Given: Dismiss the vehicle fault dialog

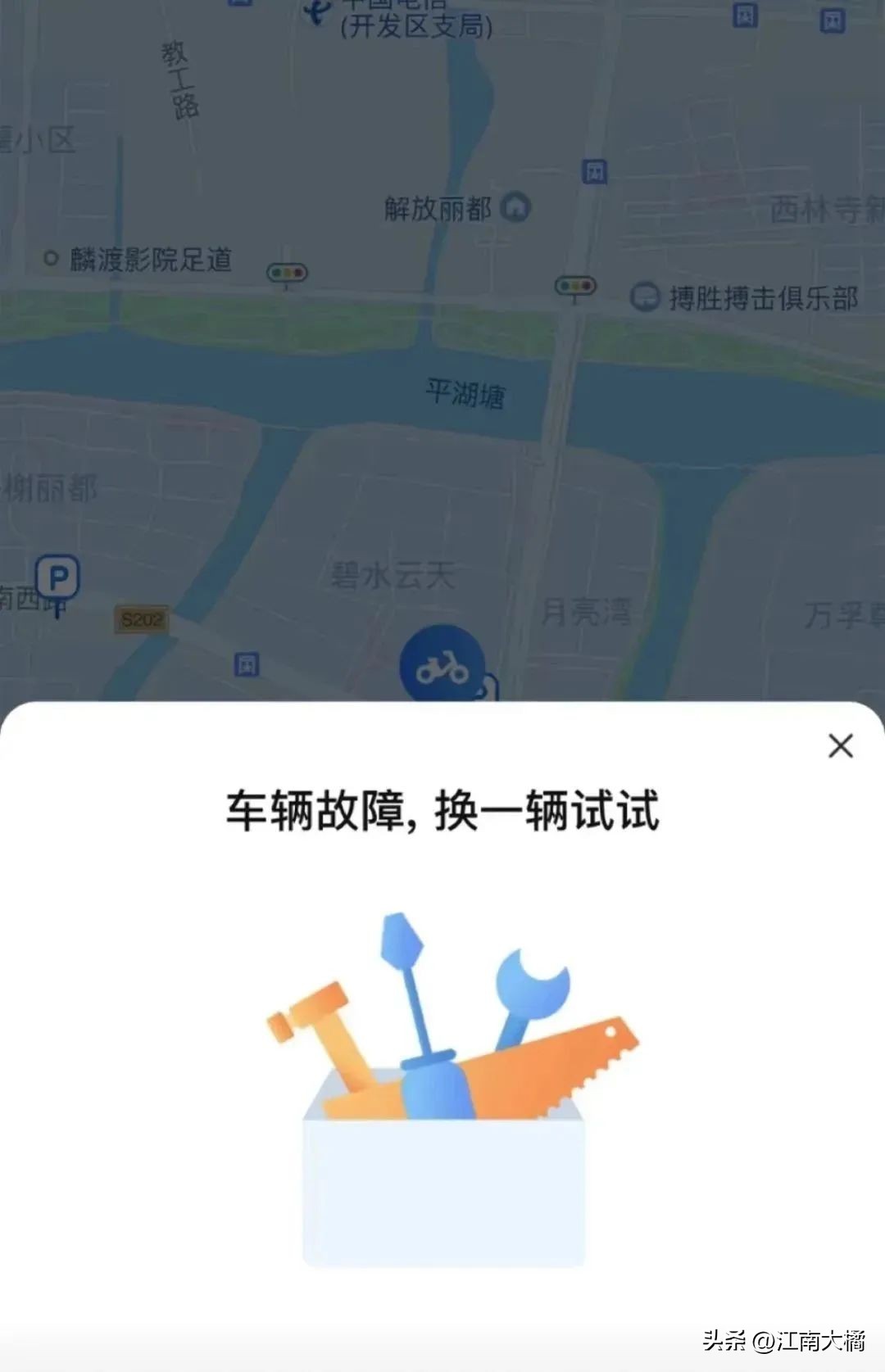Looking at the screenshot, I should [x=842, y=746].
